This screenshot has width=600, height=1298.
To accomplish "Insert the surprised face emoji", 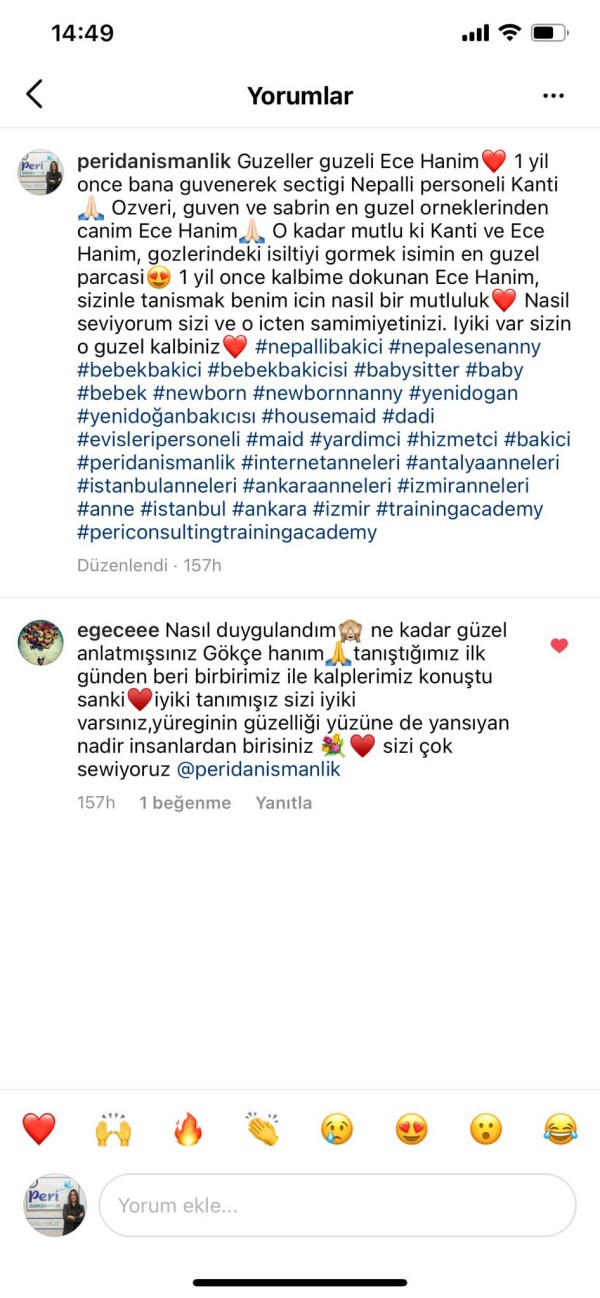I will pyautogui.click(x=486, y=1129).
